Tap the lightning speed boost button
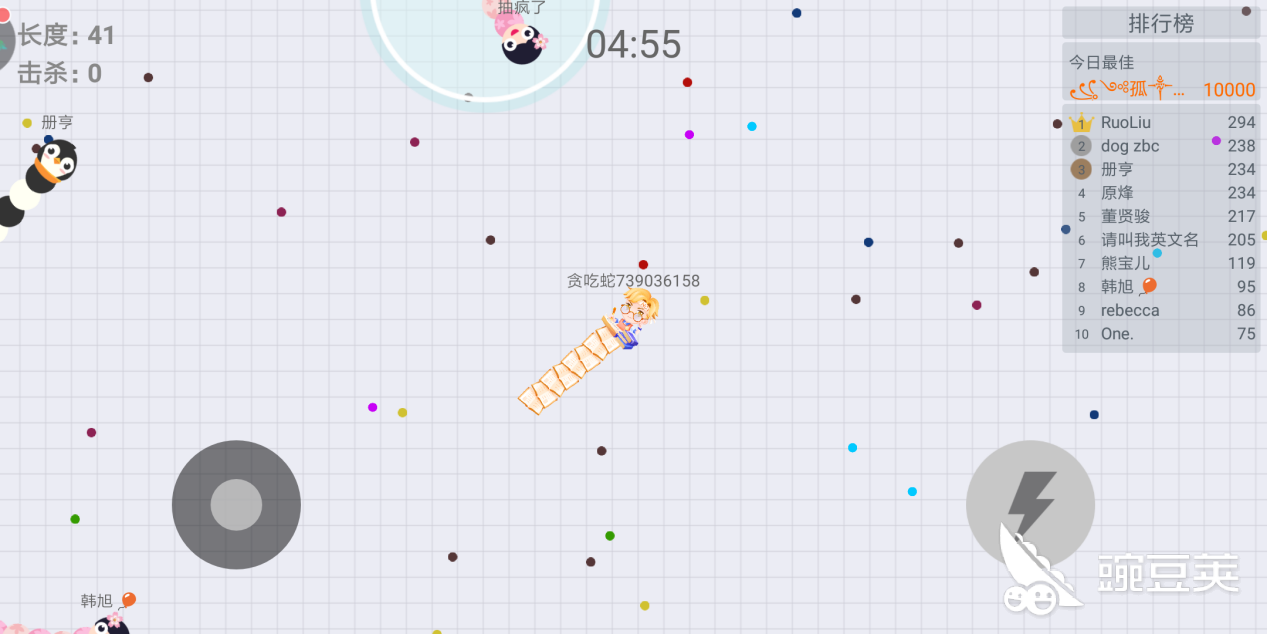Image resolution: width=1267 pixels, height=634 pixels. [1030, 503]
